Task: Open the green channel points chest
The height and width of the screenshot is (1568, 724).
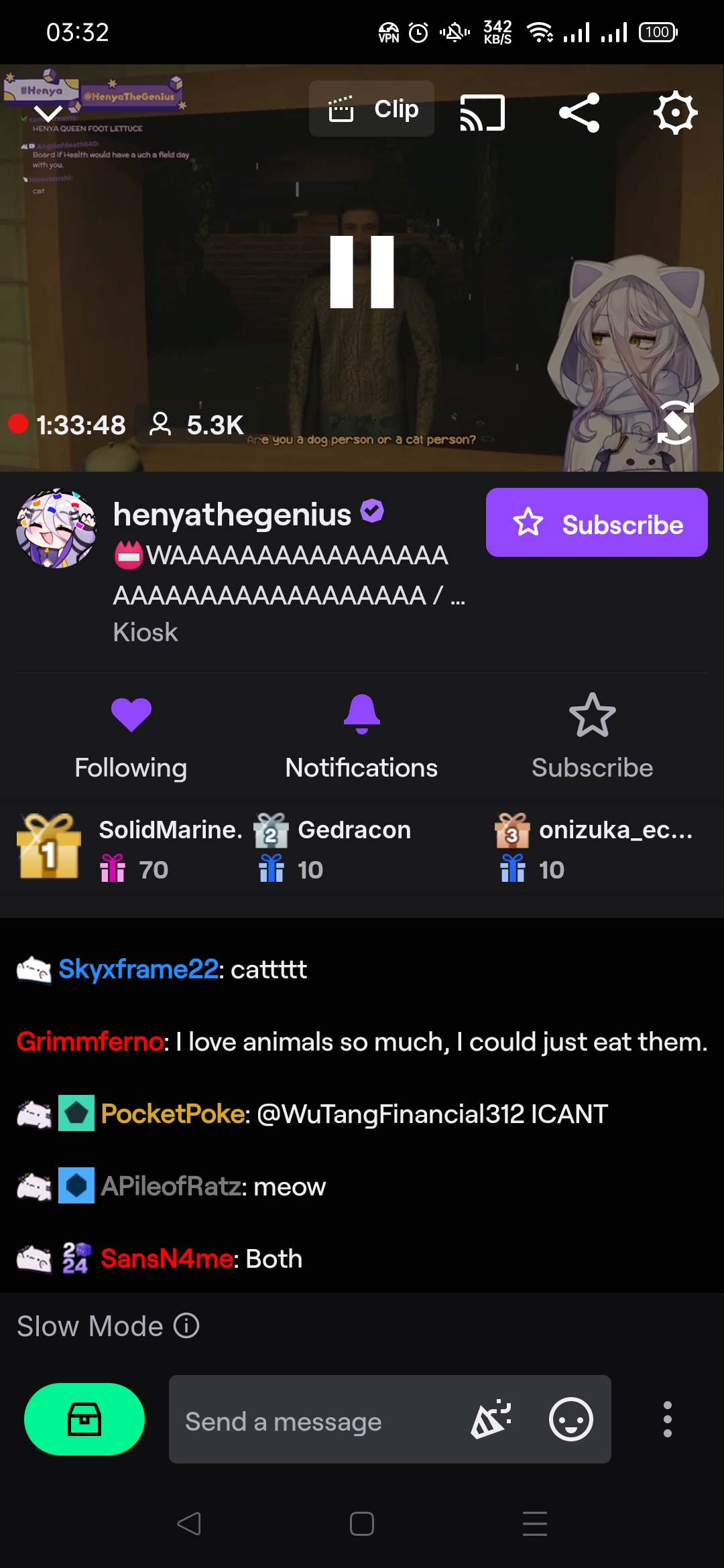Action: point(84,1419)
